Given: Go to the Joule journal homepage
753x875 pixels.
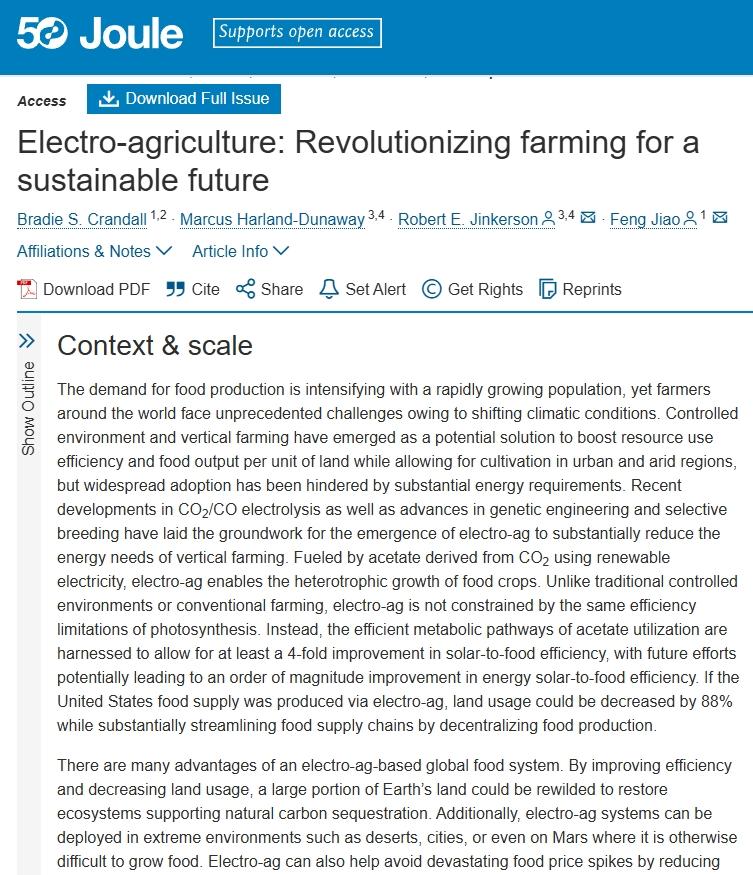Looking at the screenshot, I should [100, 34].
